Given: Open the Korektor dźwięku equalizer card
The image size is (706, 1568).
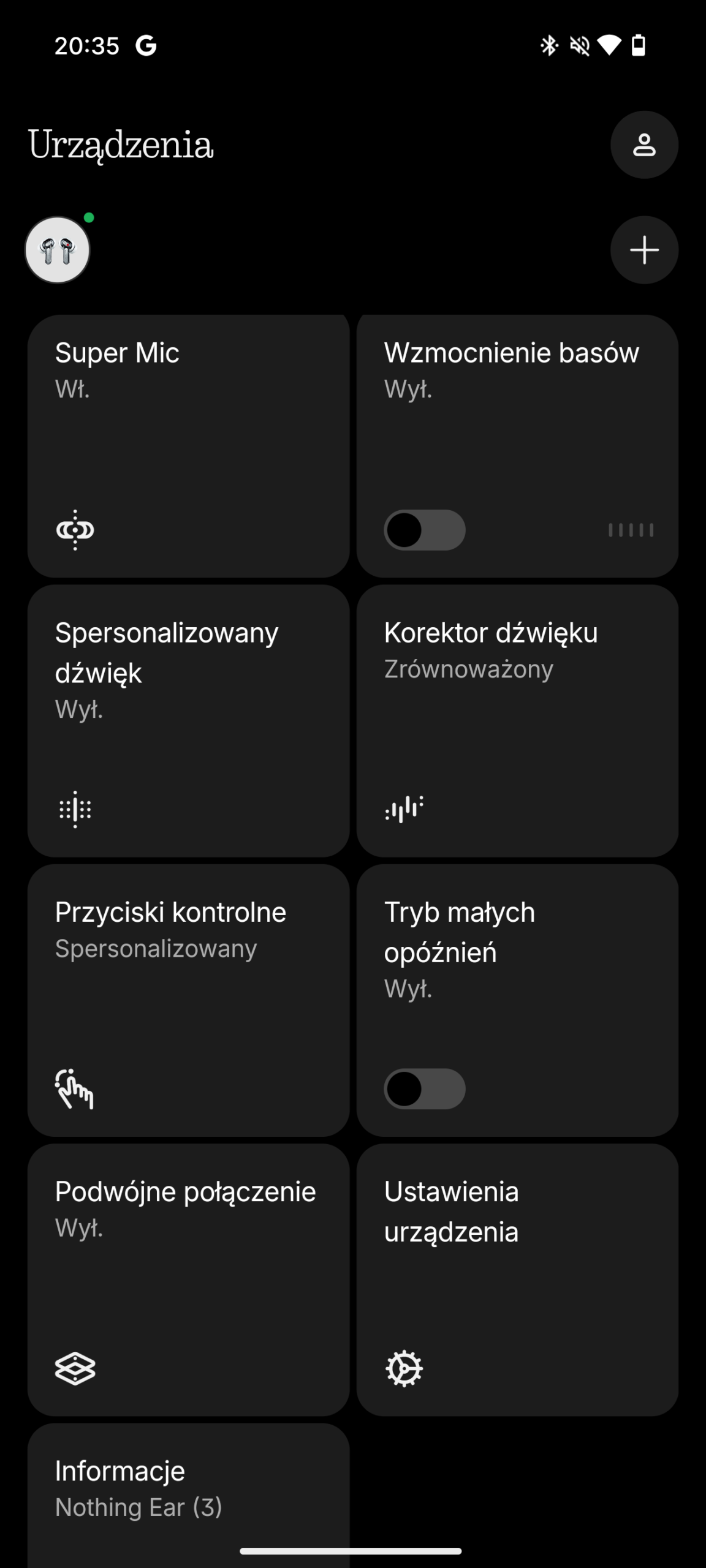Looking at the screenshot, I should [517, 720].
